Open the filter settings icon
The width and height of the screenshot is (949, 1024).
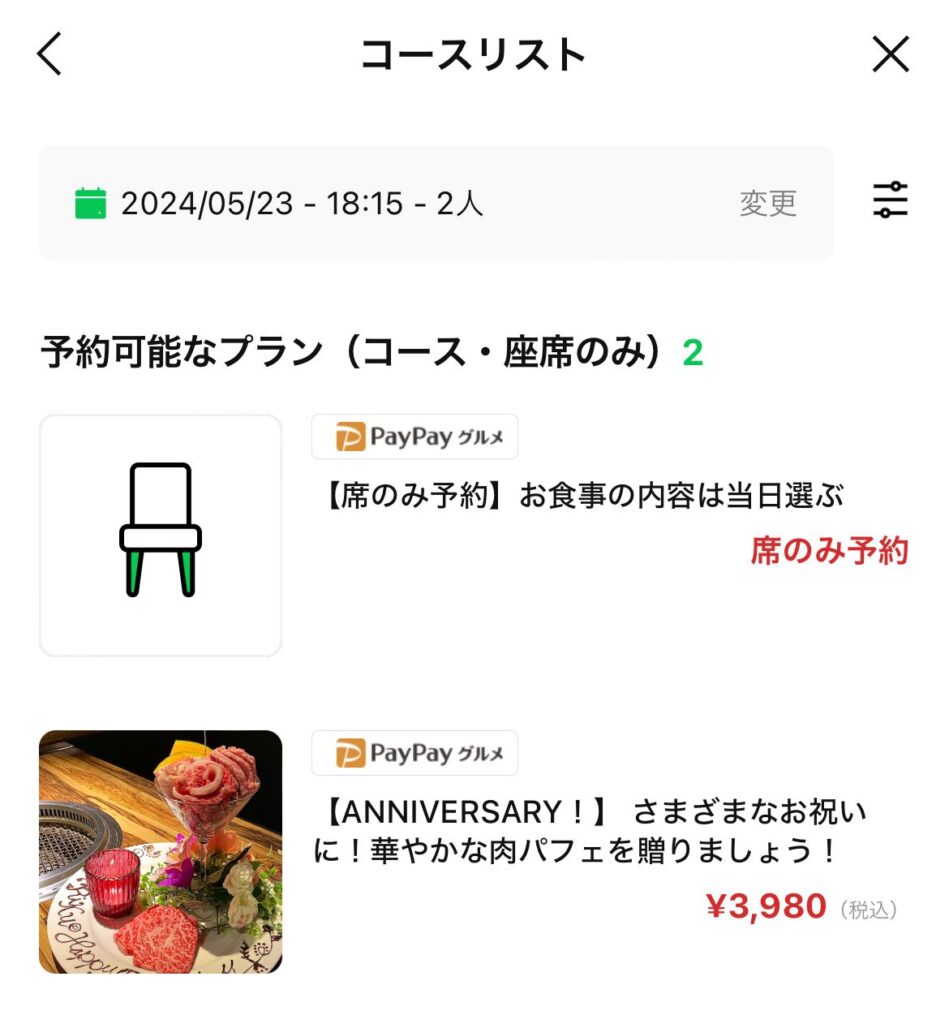(890, 201)
